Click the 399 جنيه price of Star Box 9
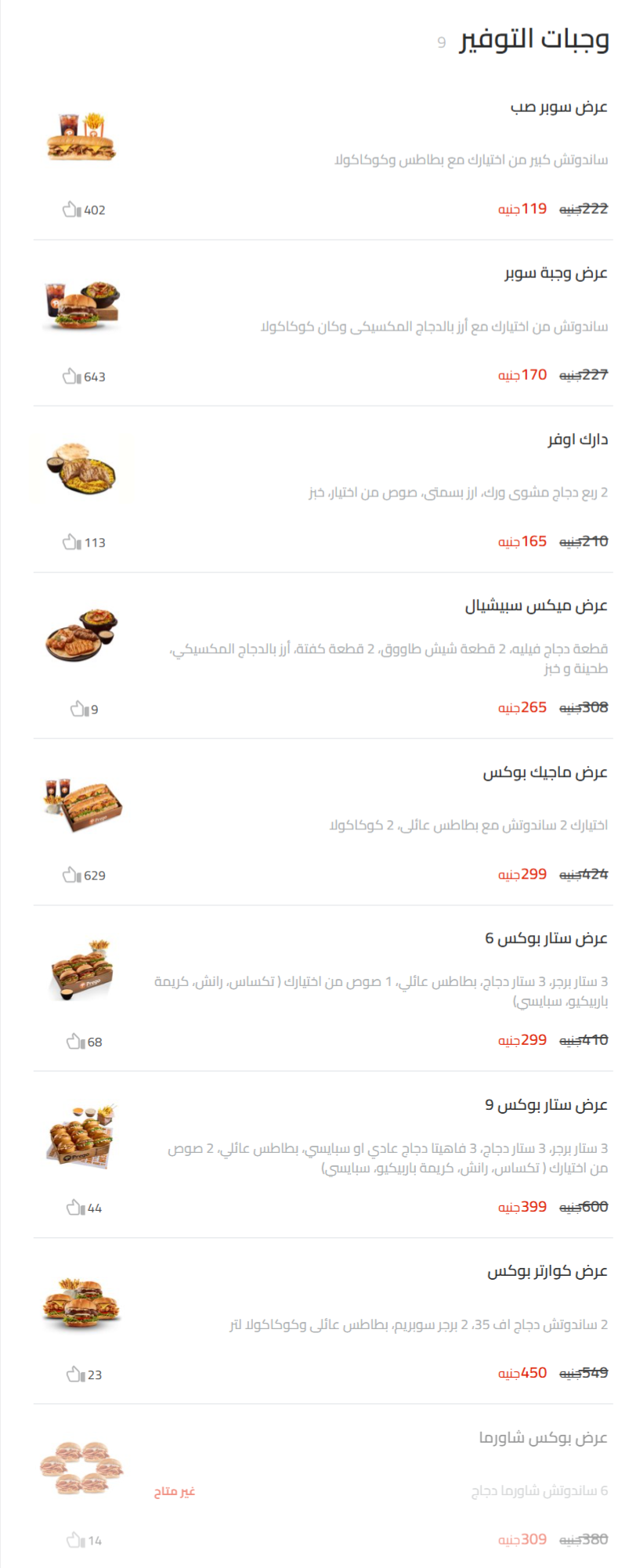Viewport: 640px width, 1568px height. click(522, 1206)
